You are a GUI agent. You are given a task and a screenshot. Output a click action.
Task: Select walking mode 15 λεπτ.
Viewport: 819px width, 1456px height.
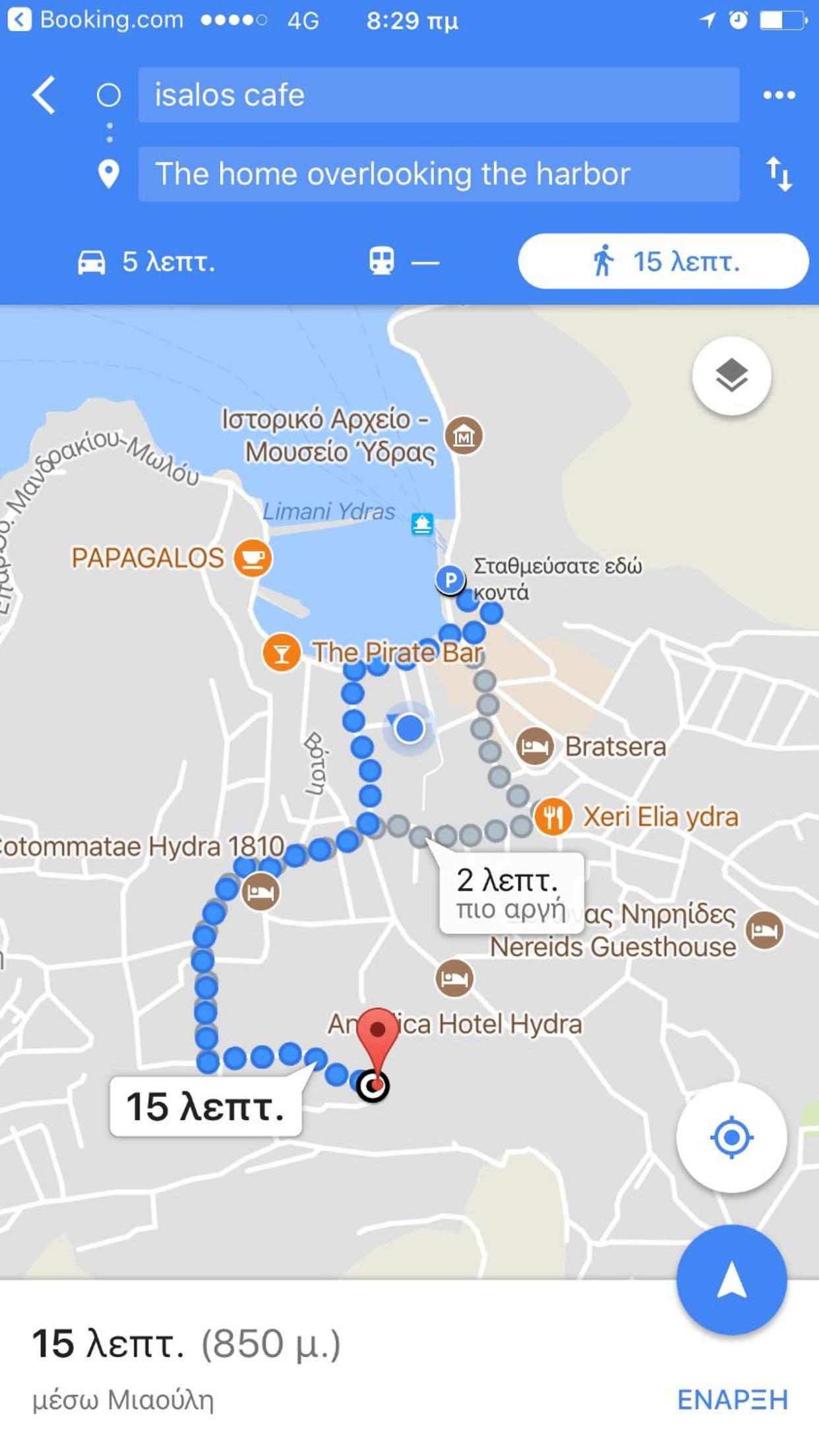[663, 262]
